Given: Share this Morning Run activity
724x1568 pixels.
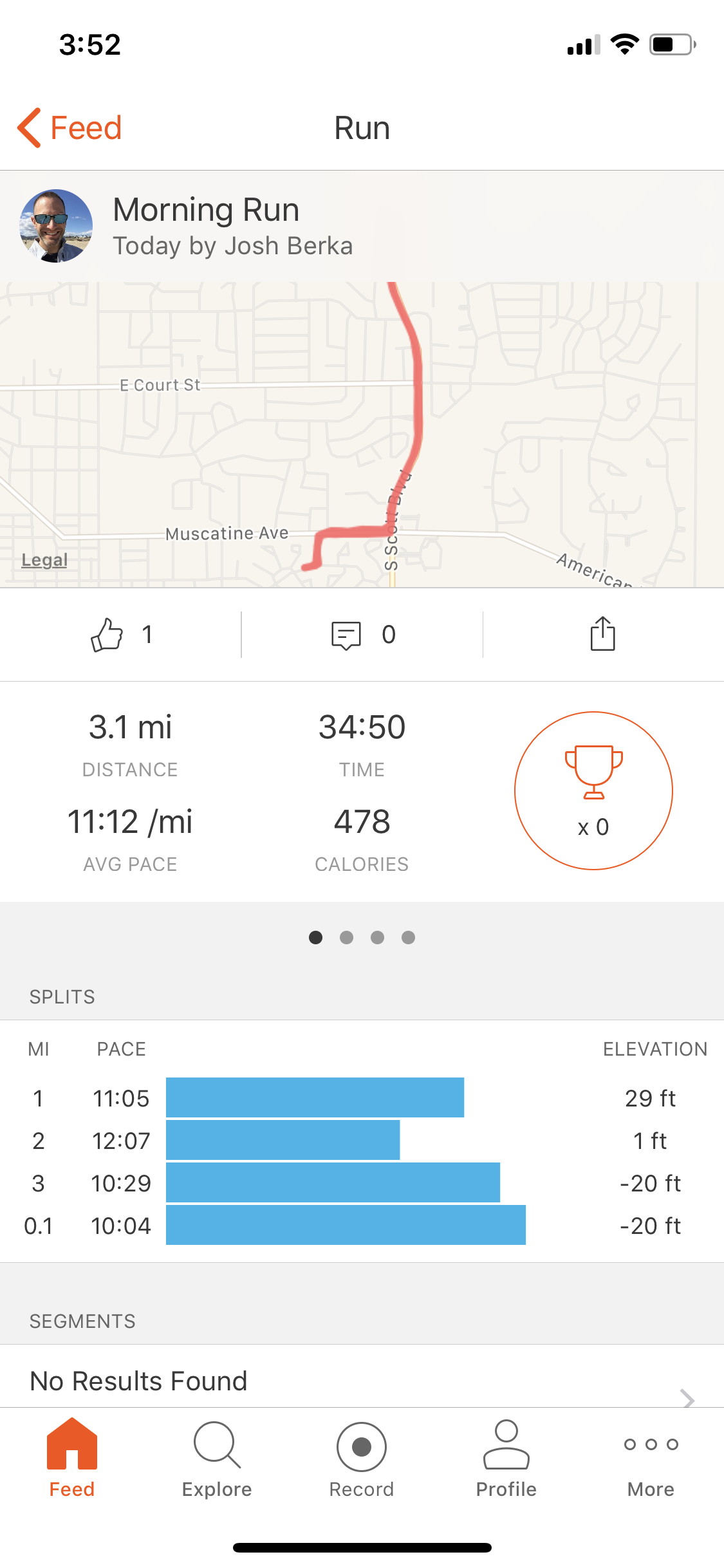Looking at the screenshot, I should 602,635.
